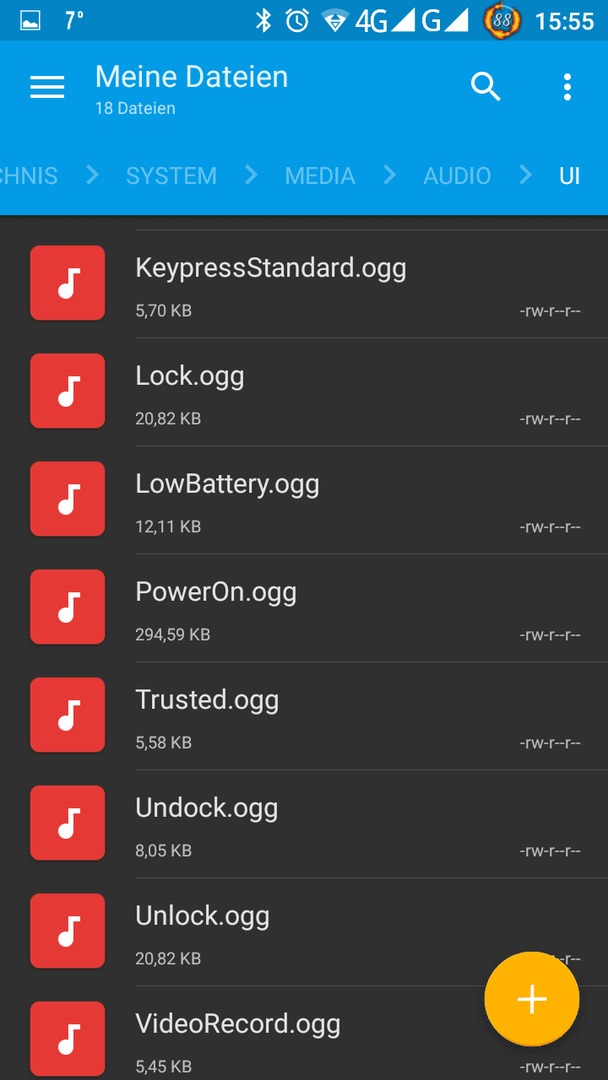
Task: Open the overflow options menu
Action: click(567, 87)
